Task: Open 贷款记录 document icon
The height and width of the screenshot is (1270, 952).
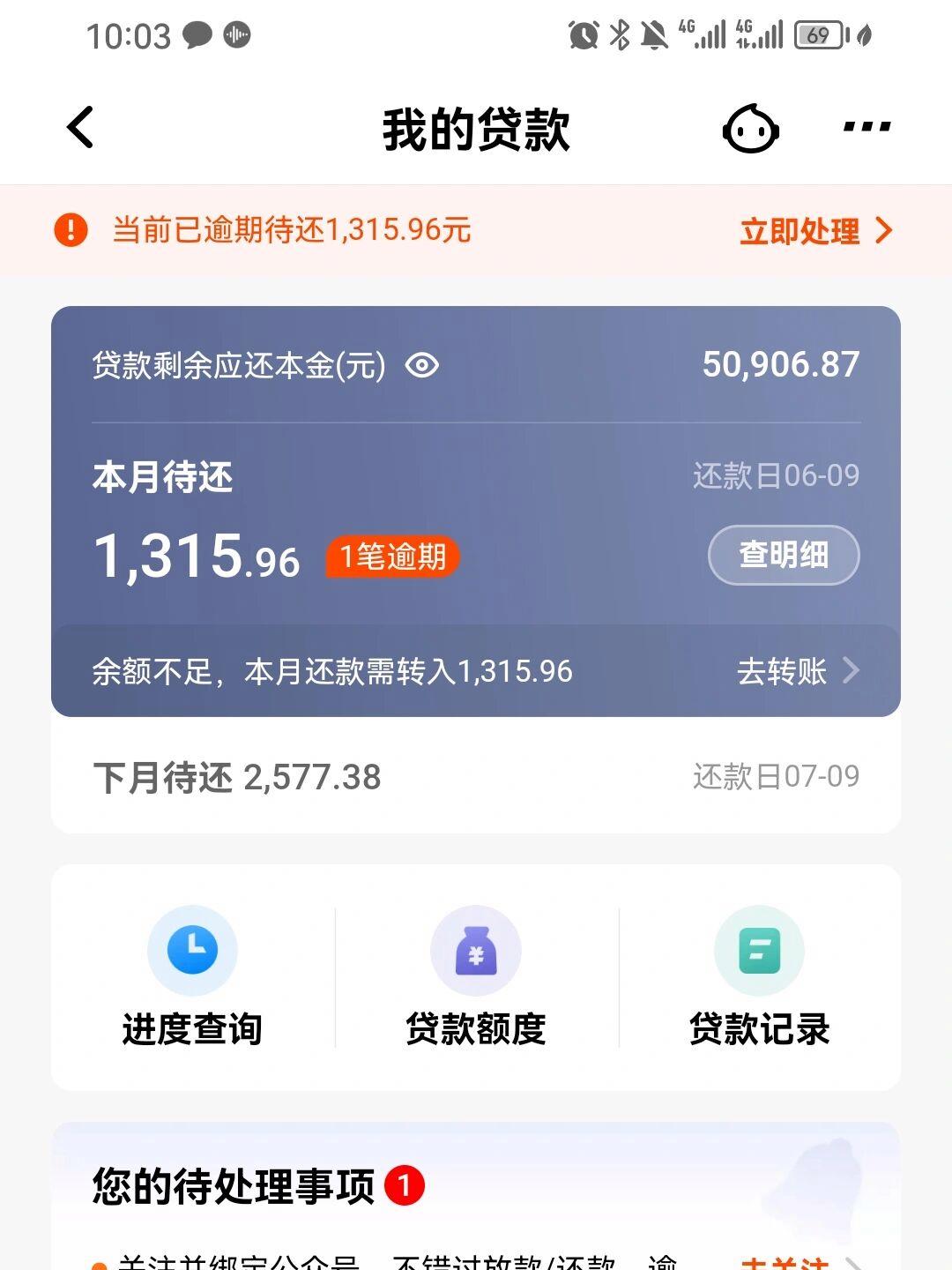Action: [x=758, y=950]
